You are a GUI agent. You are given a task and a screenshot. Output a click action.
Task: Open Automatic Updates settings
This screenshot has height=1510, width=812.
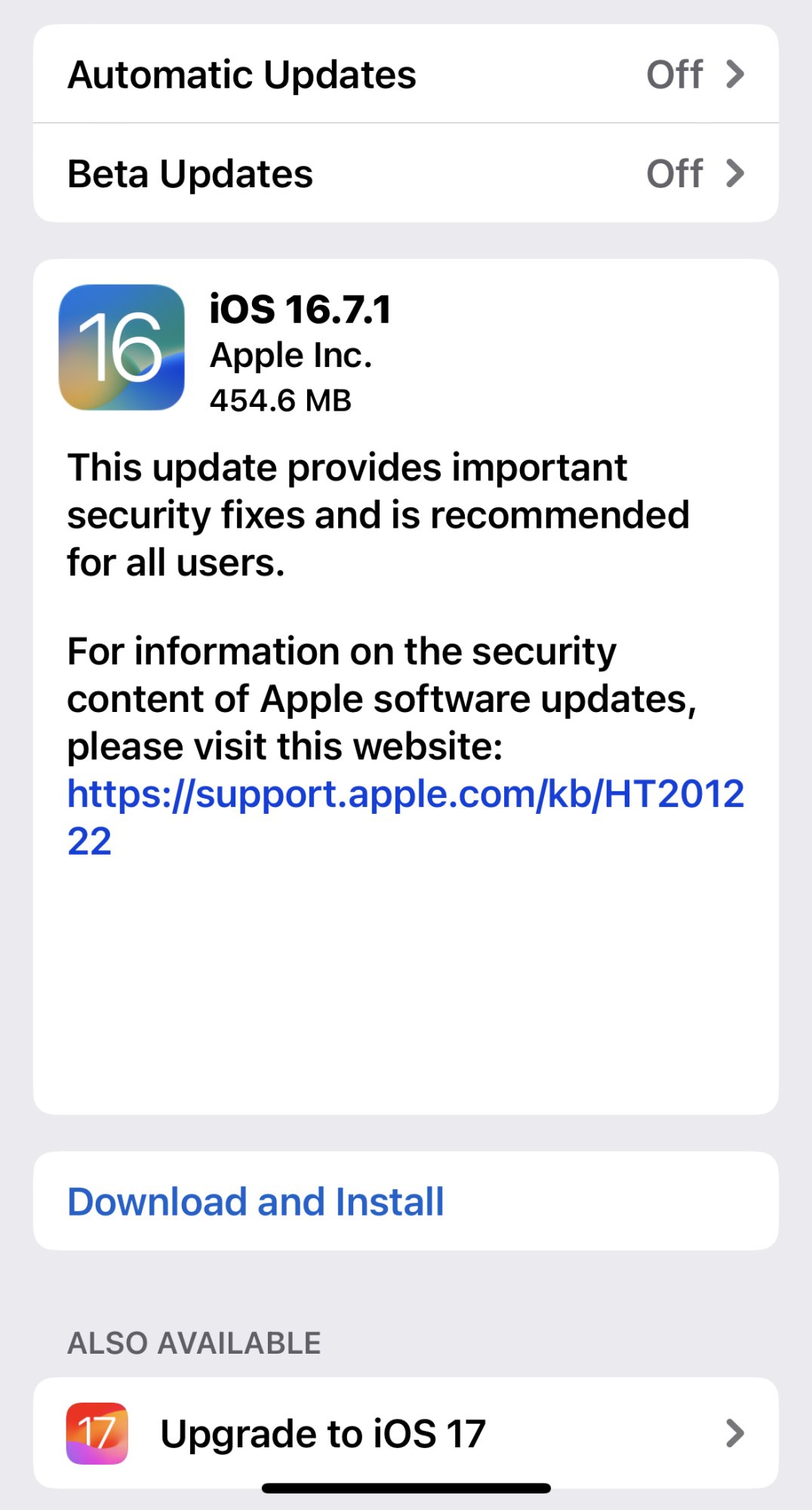[406, 74]
